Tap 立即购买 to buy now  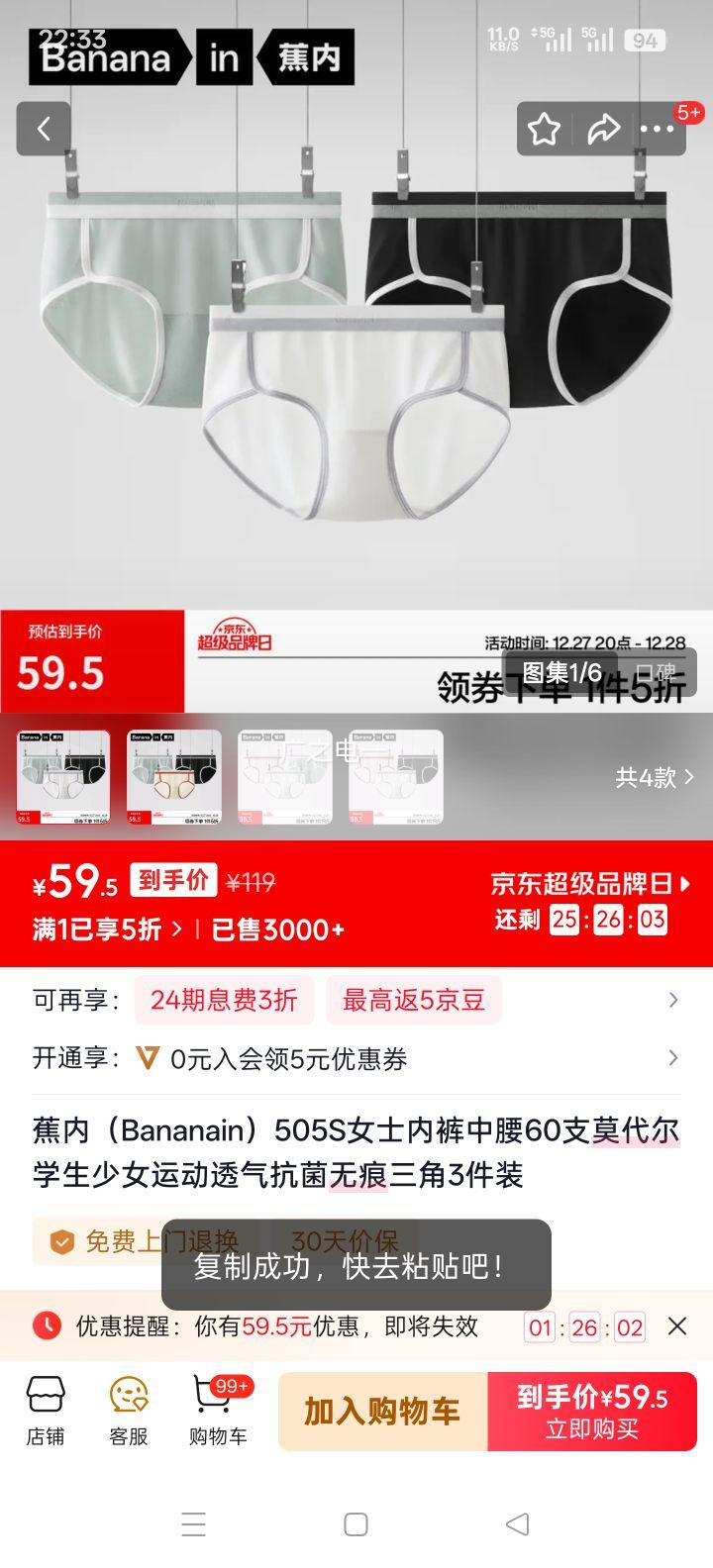point(591,1412)
